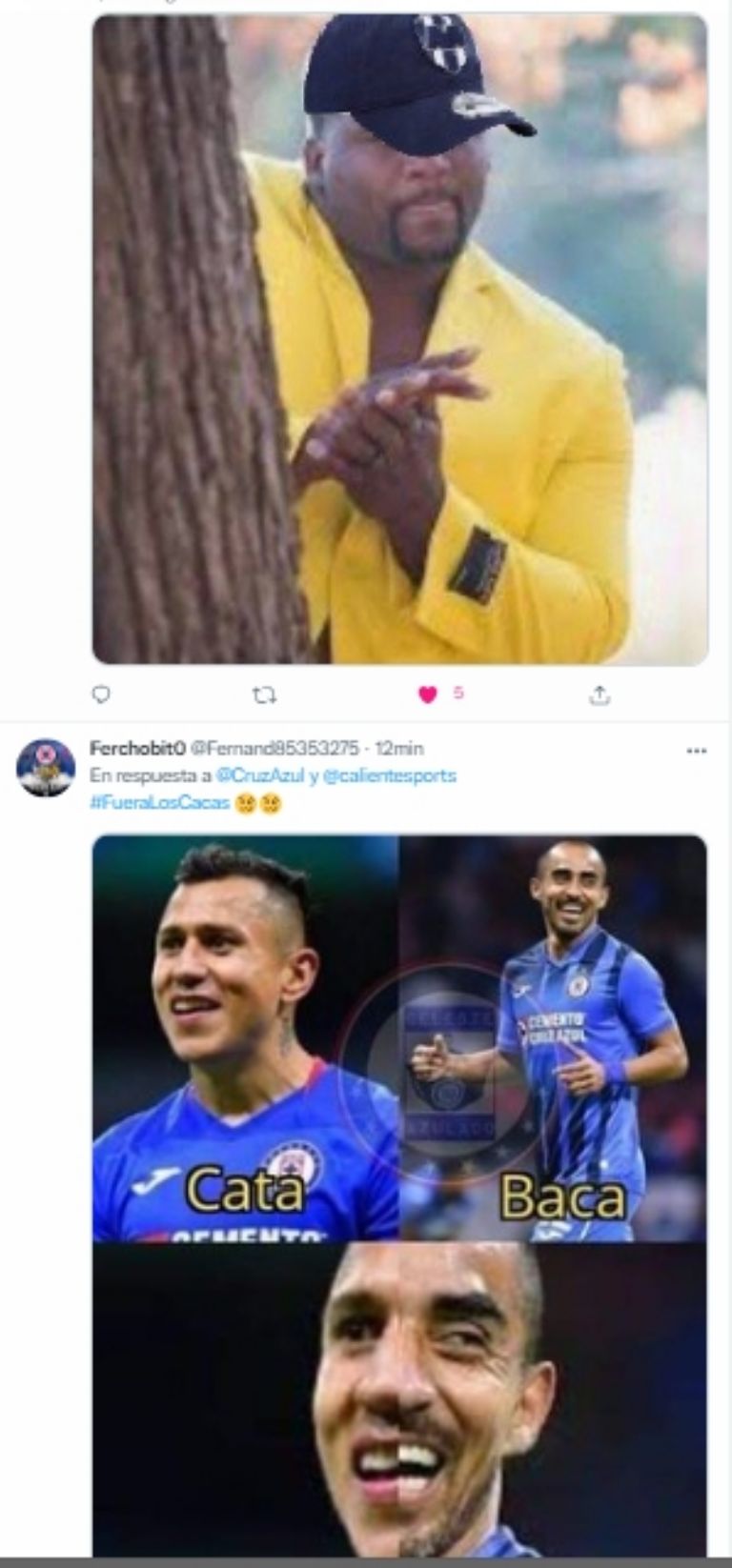Viewport: 732px width, 1568px height.
Task: Tap the heart under the yellow jacket meme
Action: pyautogui.click(x=428, y=694)
